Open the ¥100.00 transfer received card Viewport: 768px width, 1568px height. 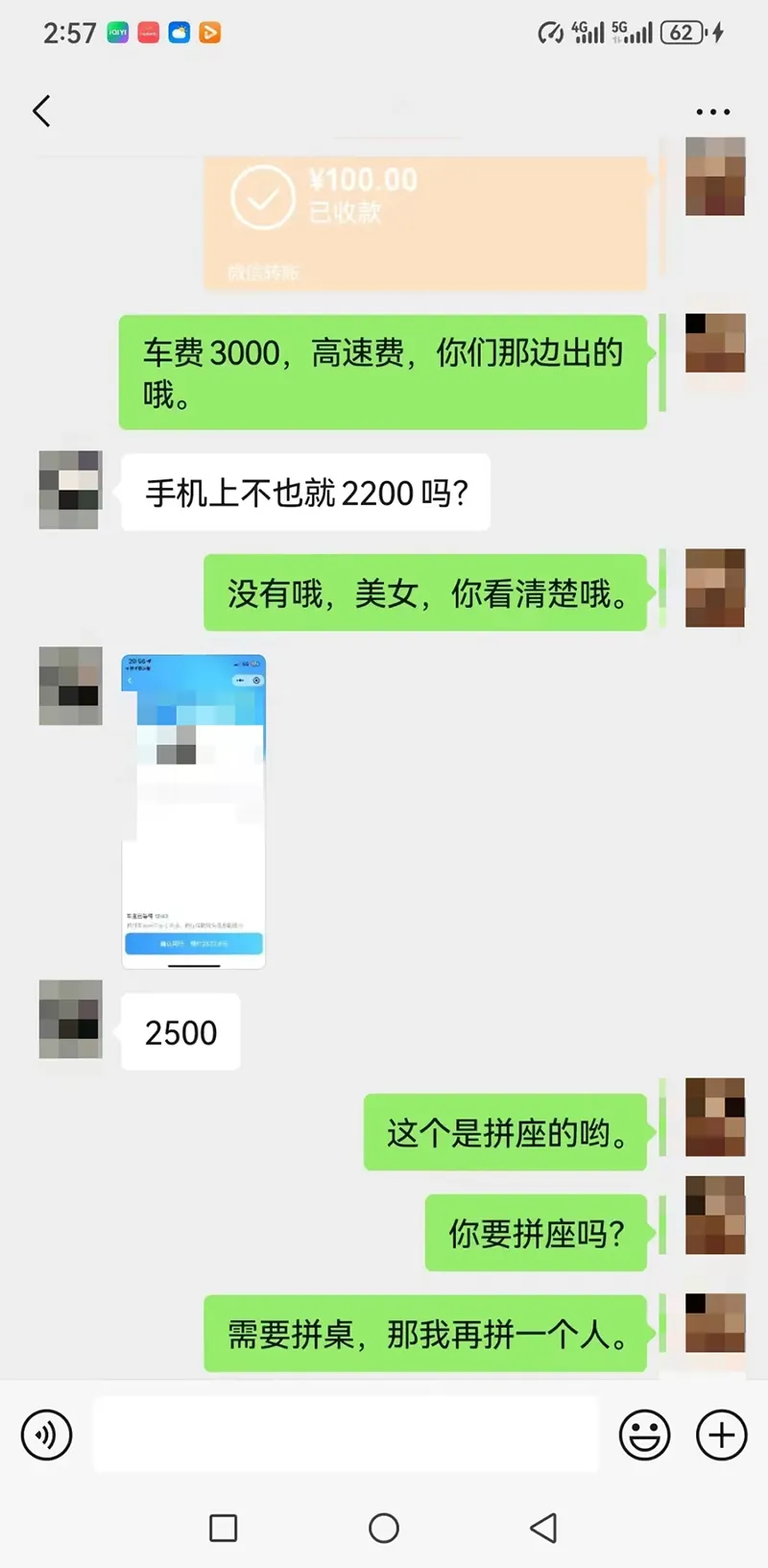[424, 221]
